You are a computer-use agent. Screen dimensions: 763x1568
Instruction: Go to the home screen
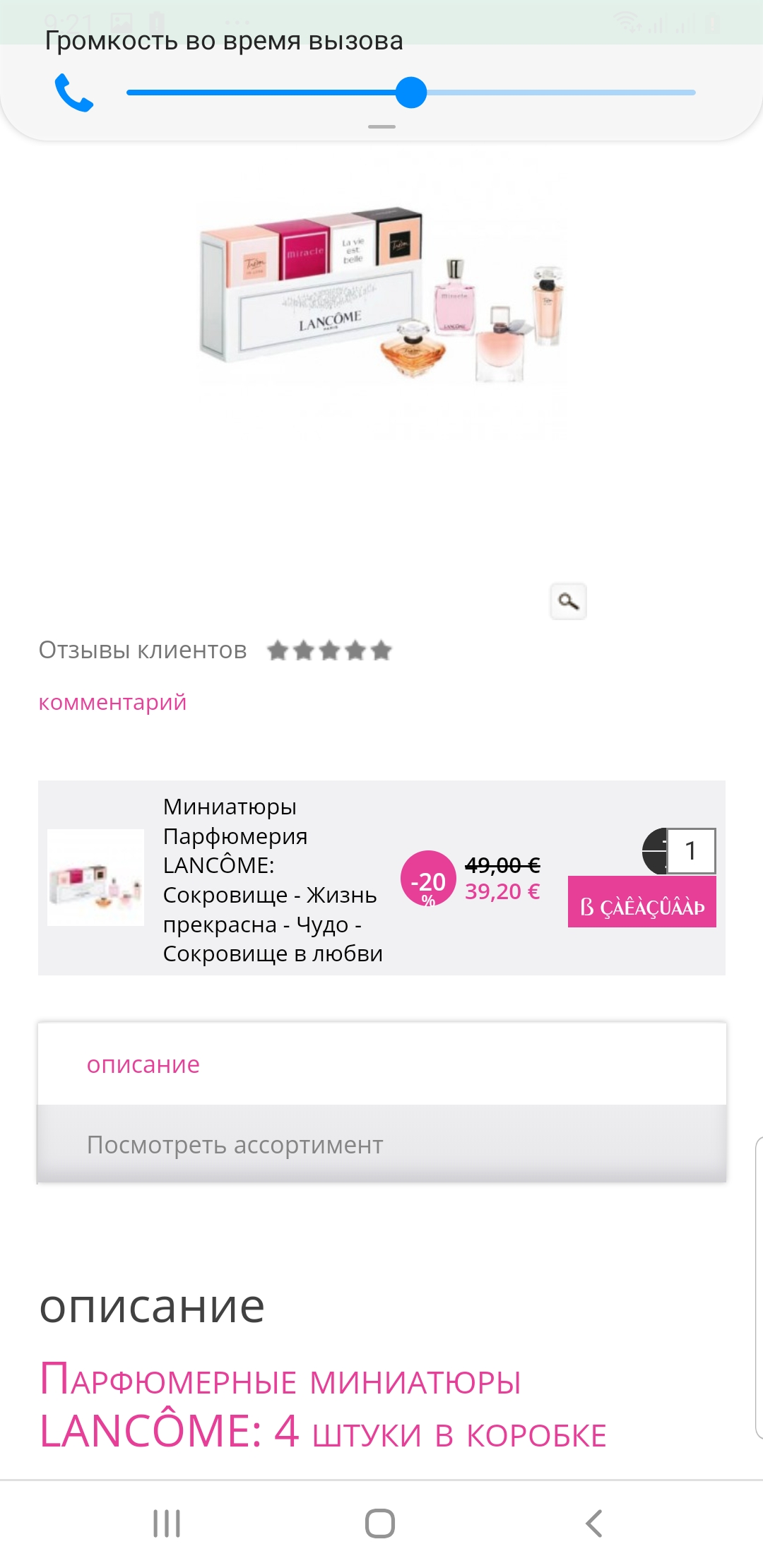click(380, 1524)
